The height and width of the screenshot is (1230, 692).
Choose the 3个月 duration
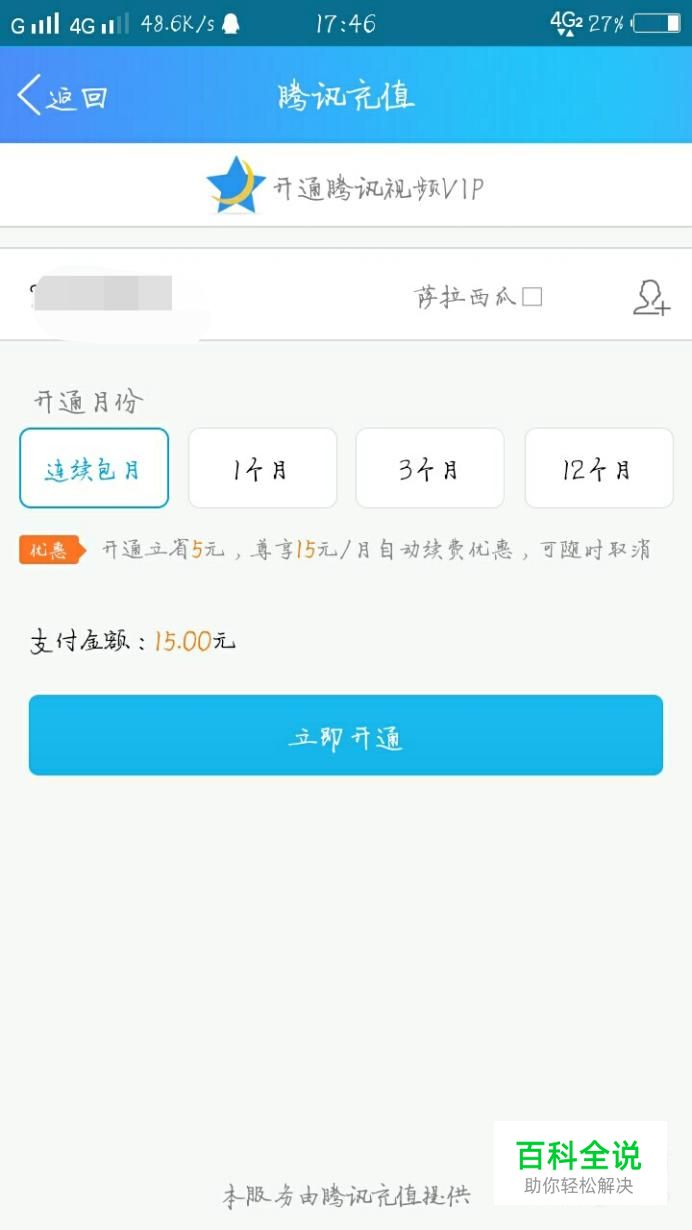tap(430, 468)
